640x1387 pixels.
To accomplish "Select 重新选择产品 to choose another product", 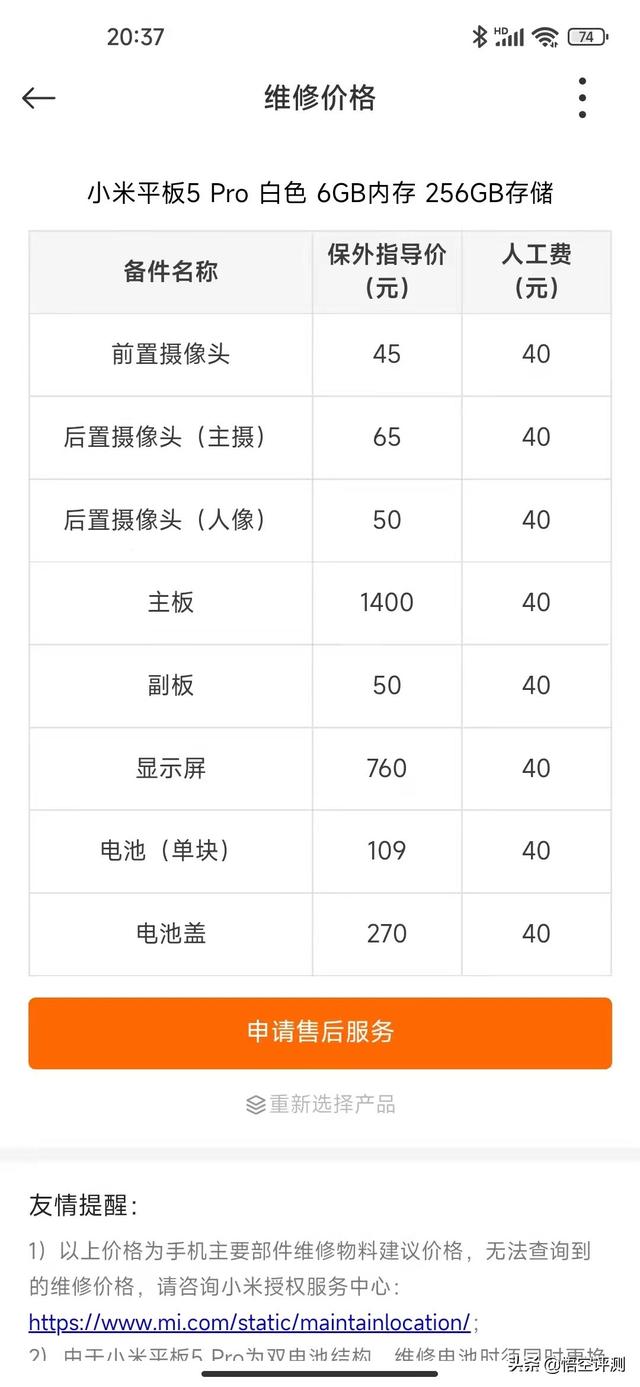I will tap(320, 1104).
